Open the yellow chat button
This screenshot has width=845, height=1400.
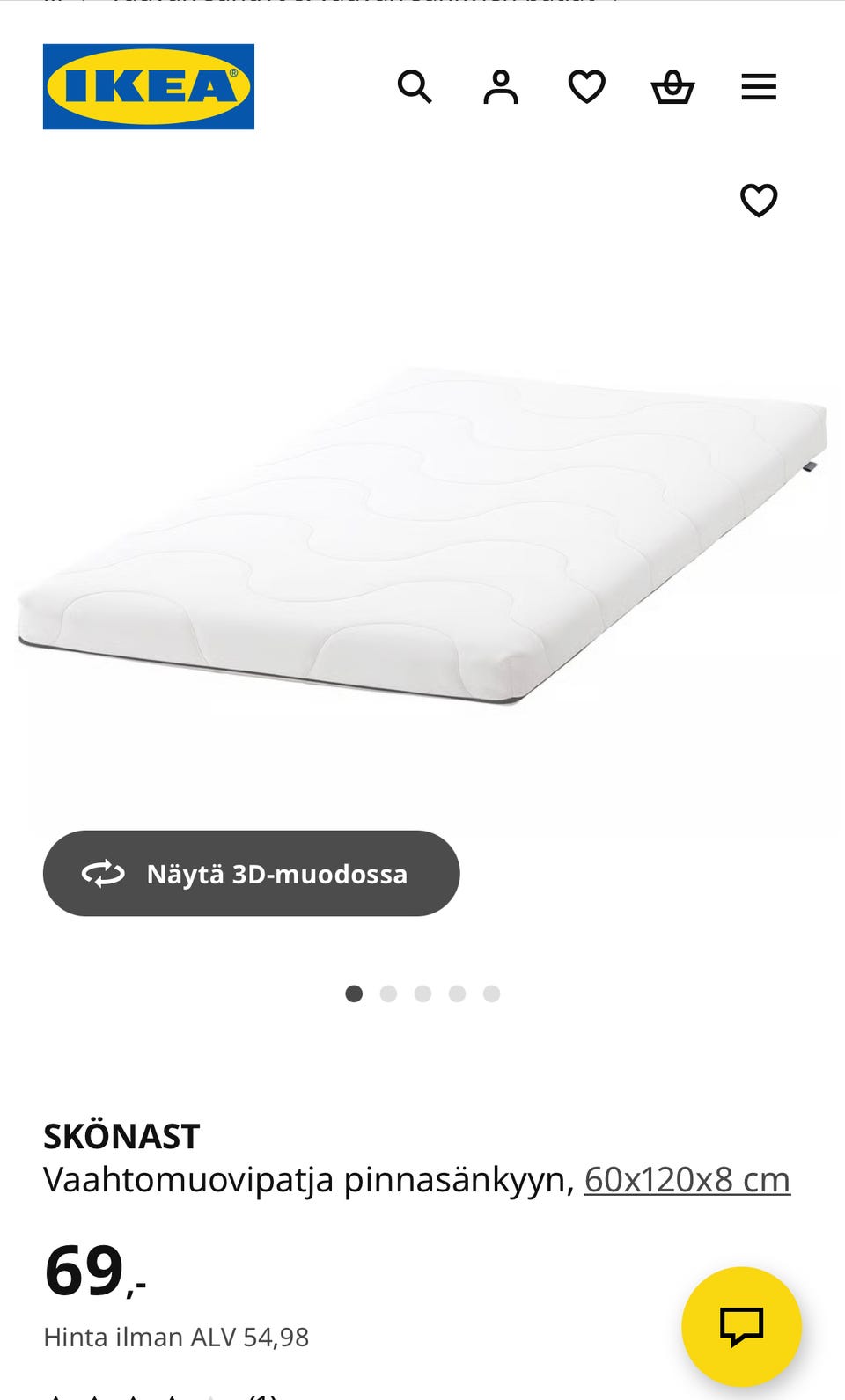pyautogui.click(x=741, y=1326)
